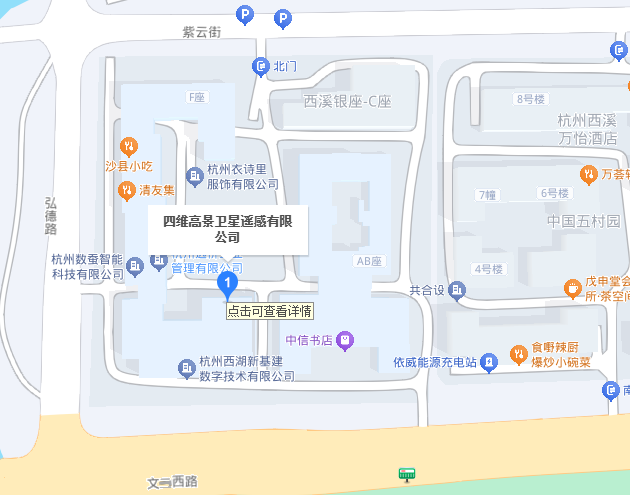Select the 依威能源充电站 charging station point
The image size is (630, 495).
pyautogui.click(x=488, y=361)
